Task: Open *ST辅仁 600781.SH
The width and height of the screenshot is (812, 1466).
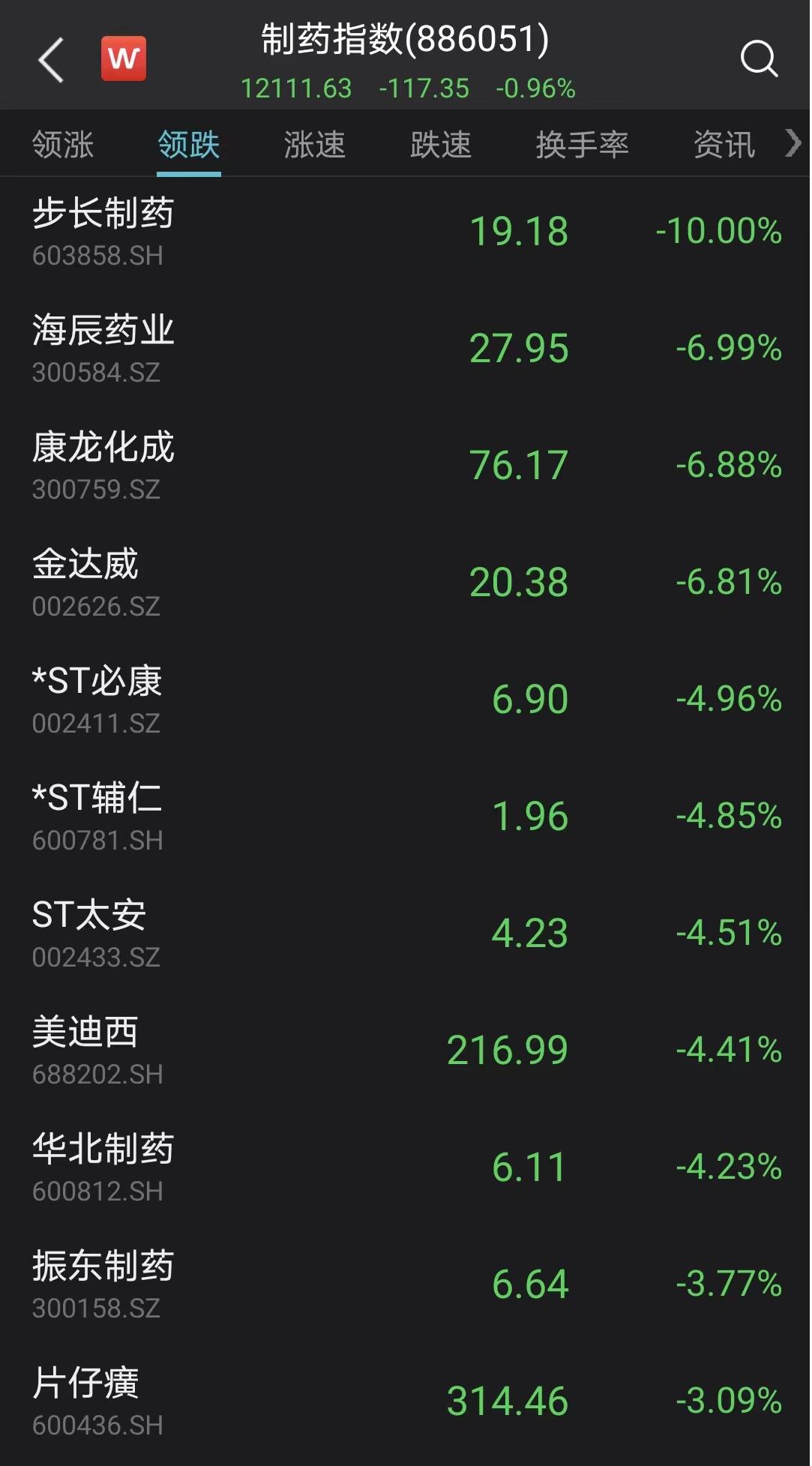Action: tap(406, 817)
